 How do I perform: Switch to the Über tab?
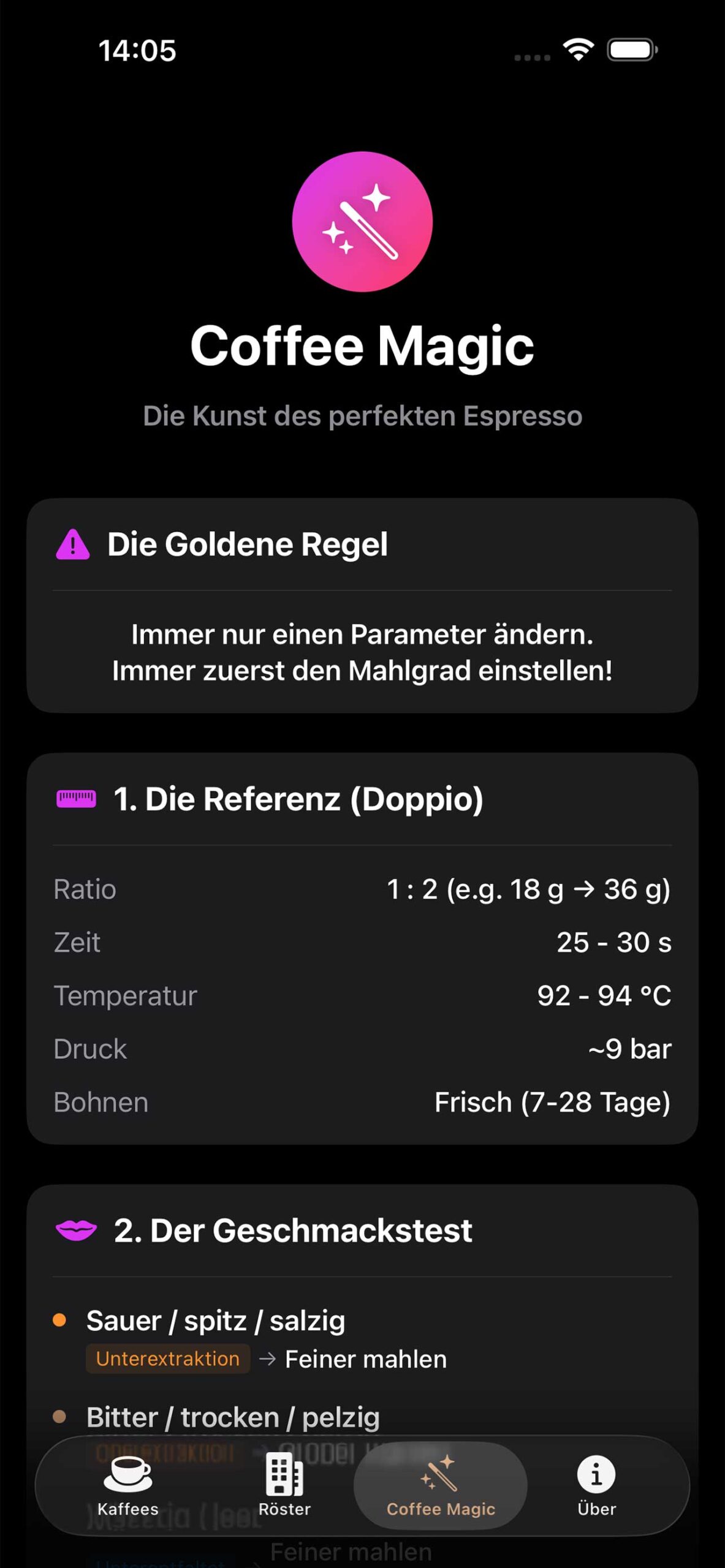coord(595,1494)
